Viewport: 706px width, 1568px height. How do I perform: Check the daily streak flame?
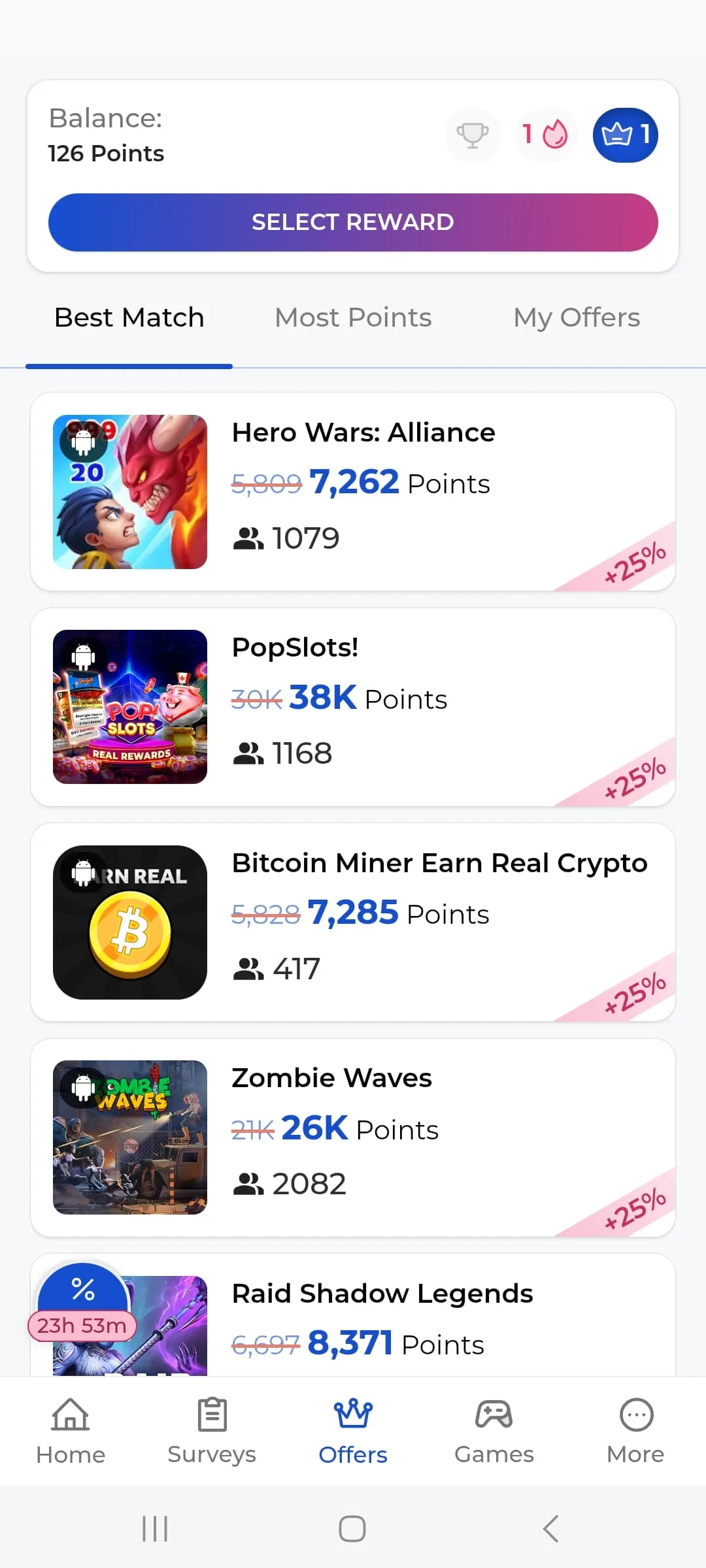point(546,135)
